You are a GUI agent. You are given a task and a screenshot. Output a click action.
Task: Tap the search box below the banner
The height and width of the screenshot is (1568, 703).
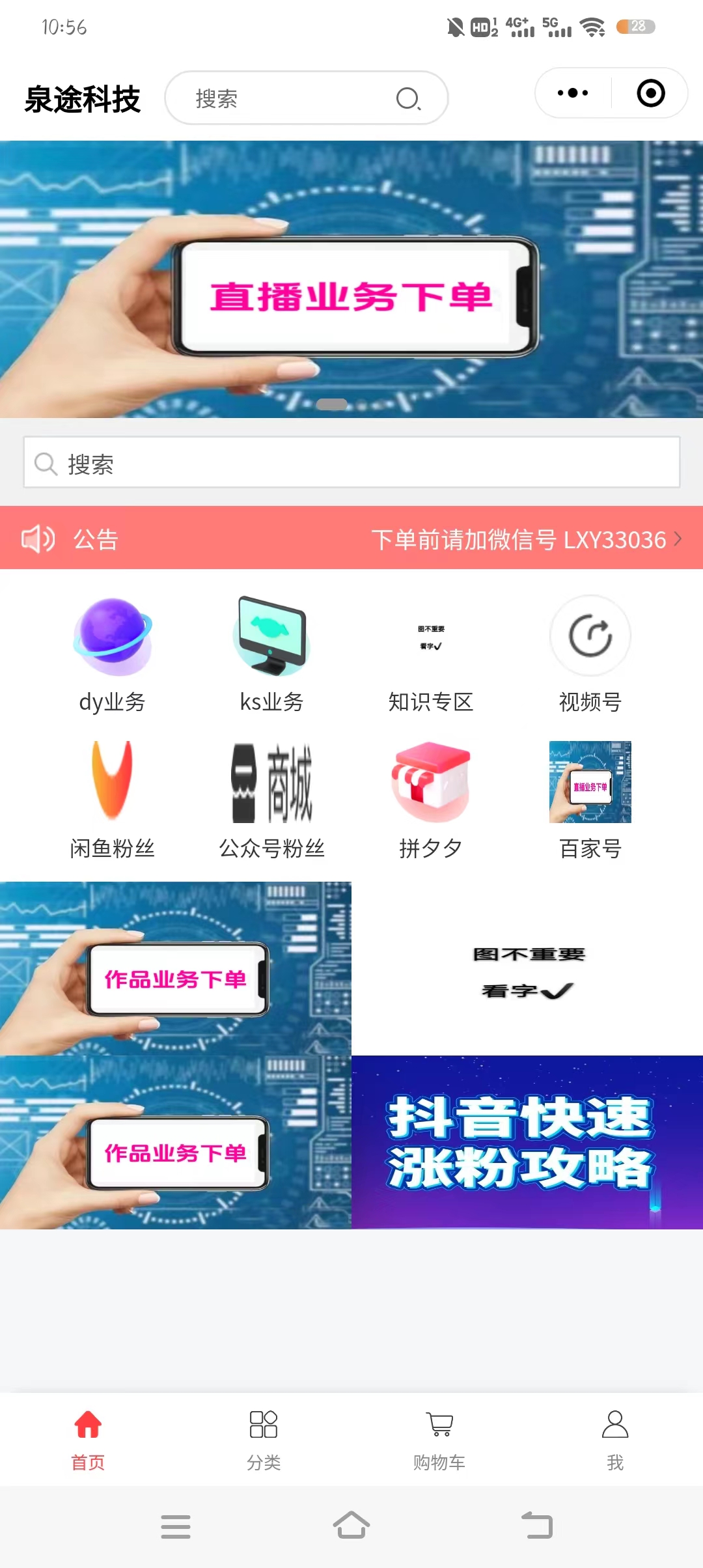(351, 463)
